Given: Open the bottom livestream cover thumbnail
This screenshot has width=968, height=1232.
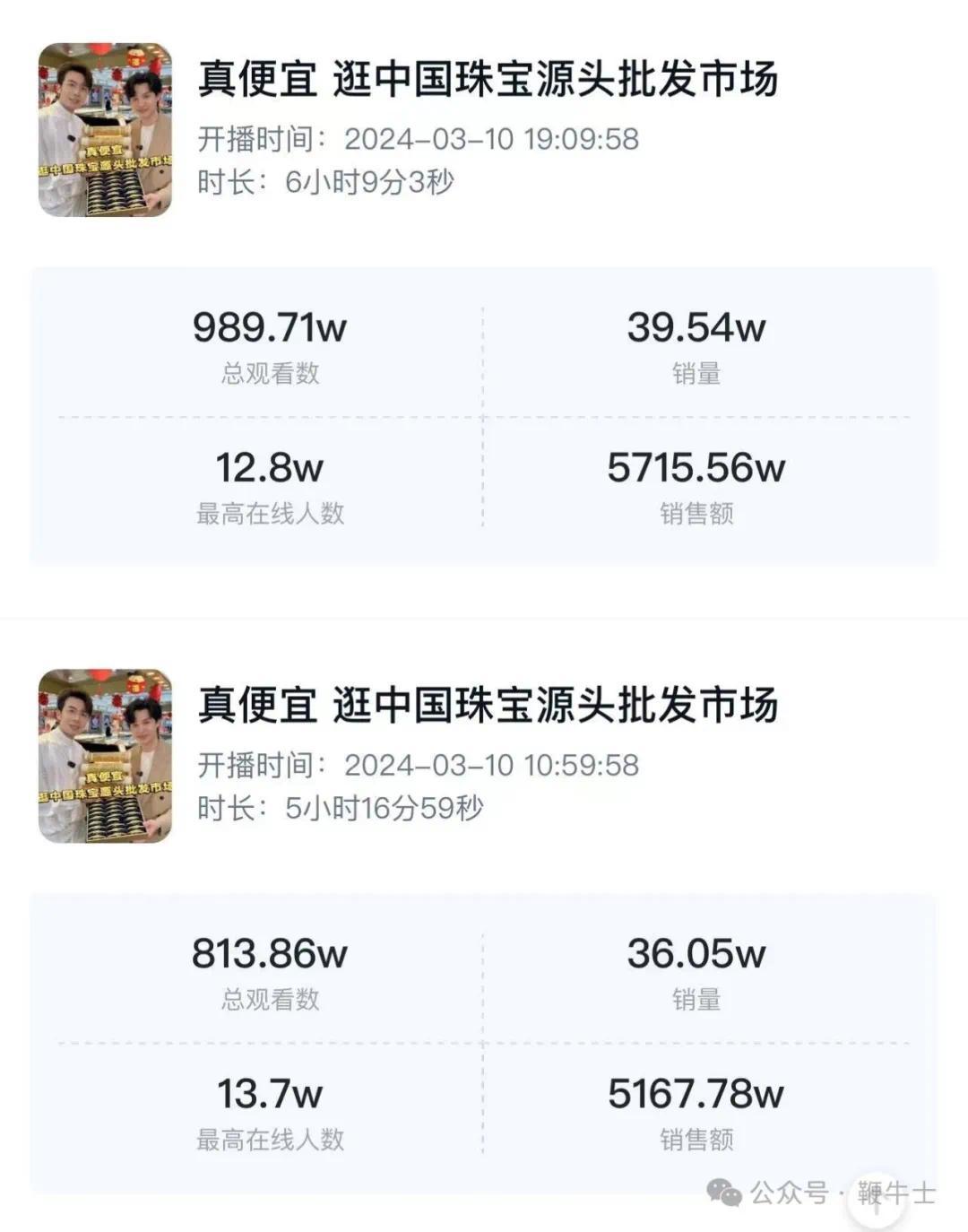Looking at the screenshot, I should 106,756.
